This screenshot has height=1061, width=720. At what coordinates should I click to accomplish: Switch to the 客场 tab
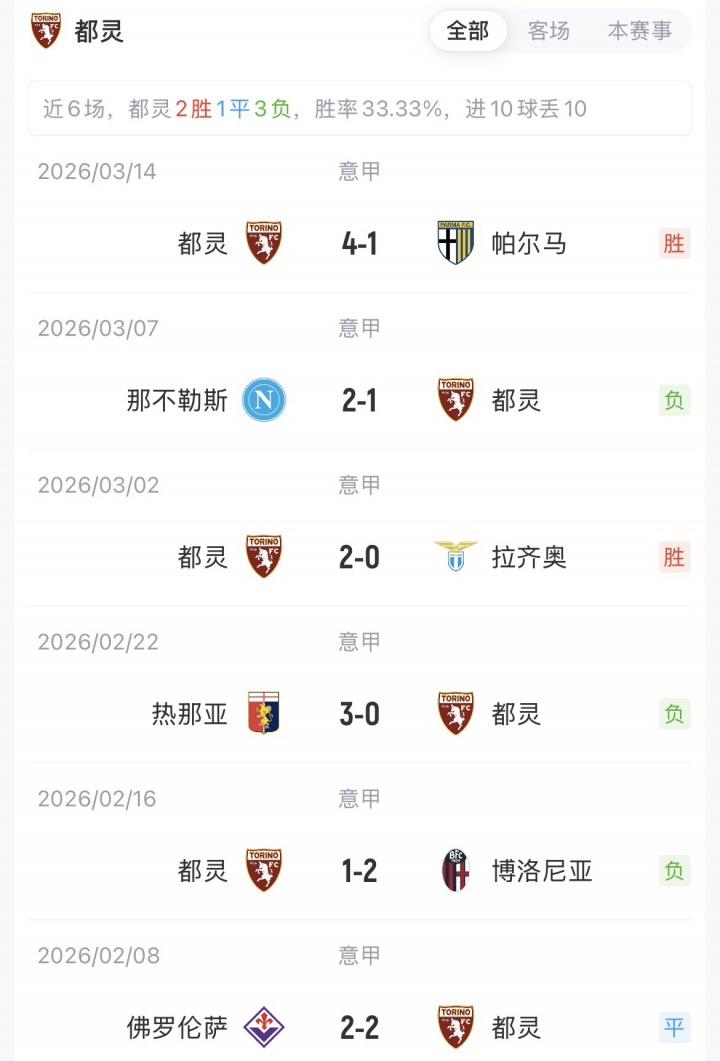548,31
